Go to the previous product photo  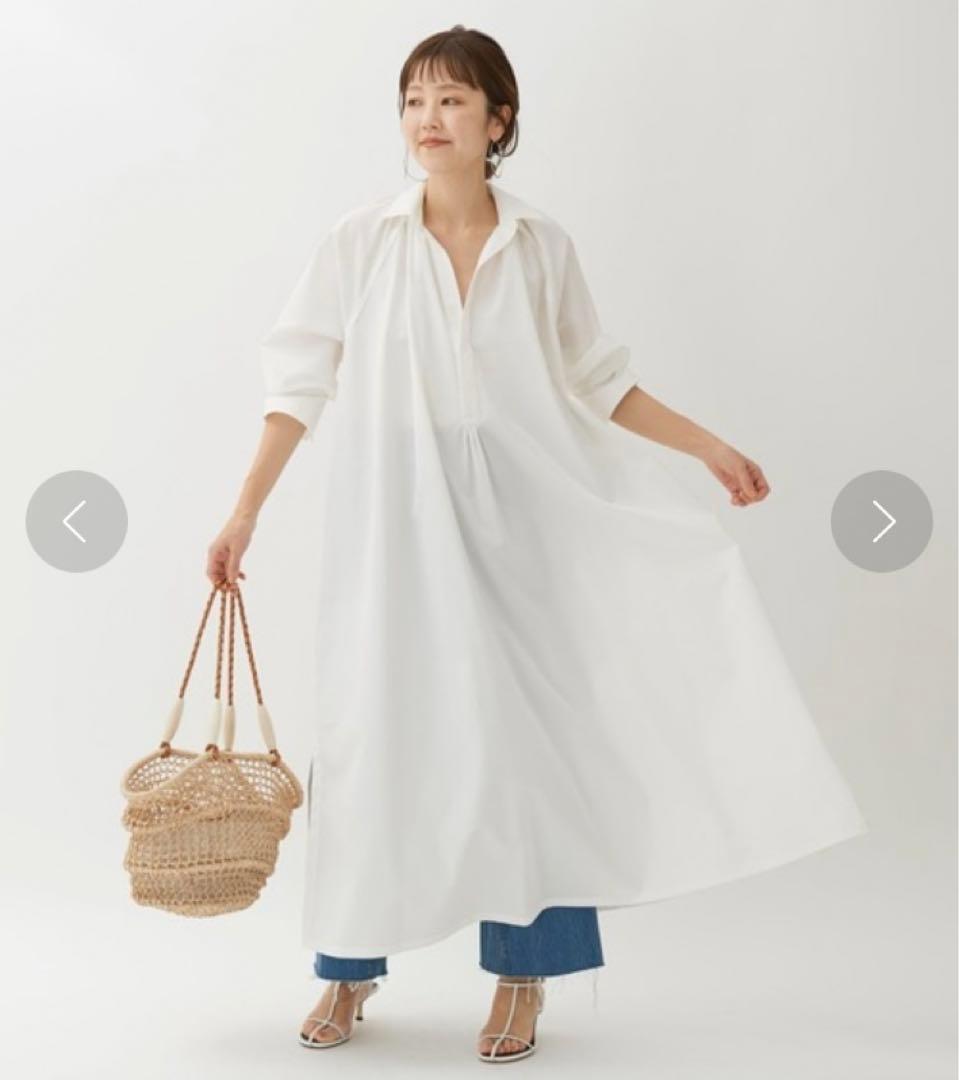[76, 521]
